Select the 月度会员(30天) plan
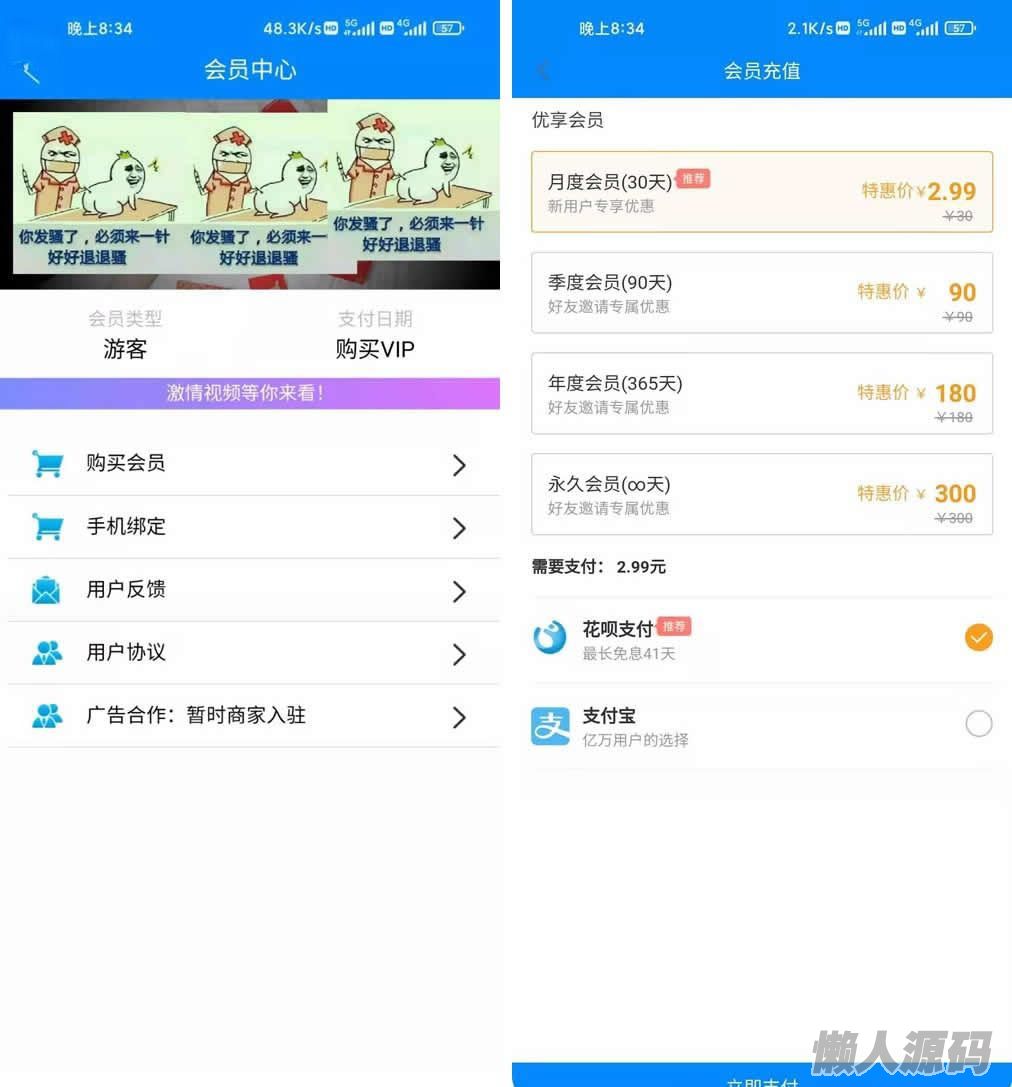The width and height of the screenshot is (1012, 1087). coord(761,192)
